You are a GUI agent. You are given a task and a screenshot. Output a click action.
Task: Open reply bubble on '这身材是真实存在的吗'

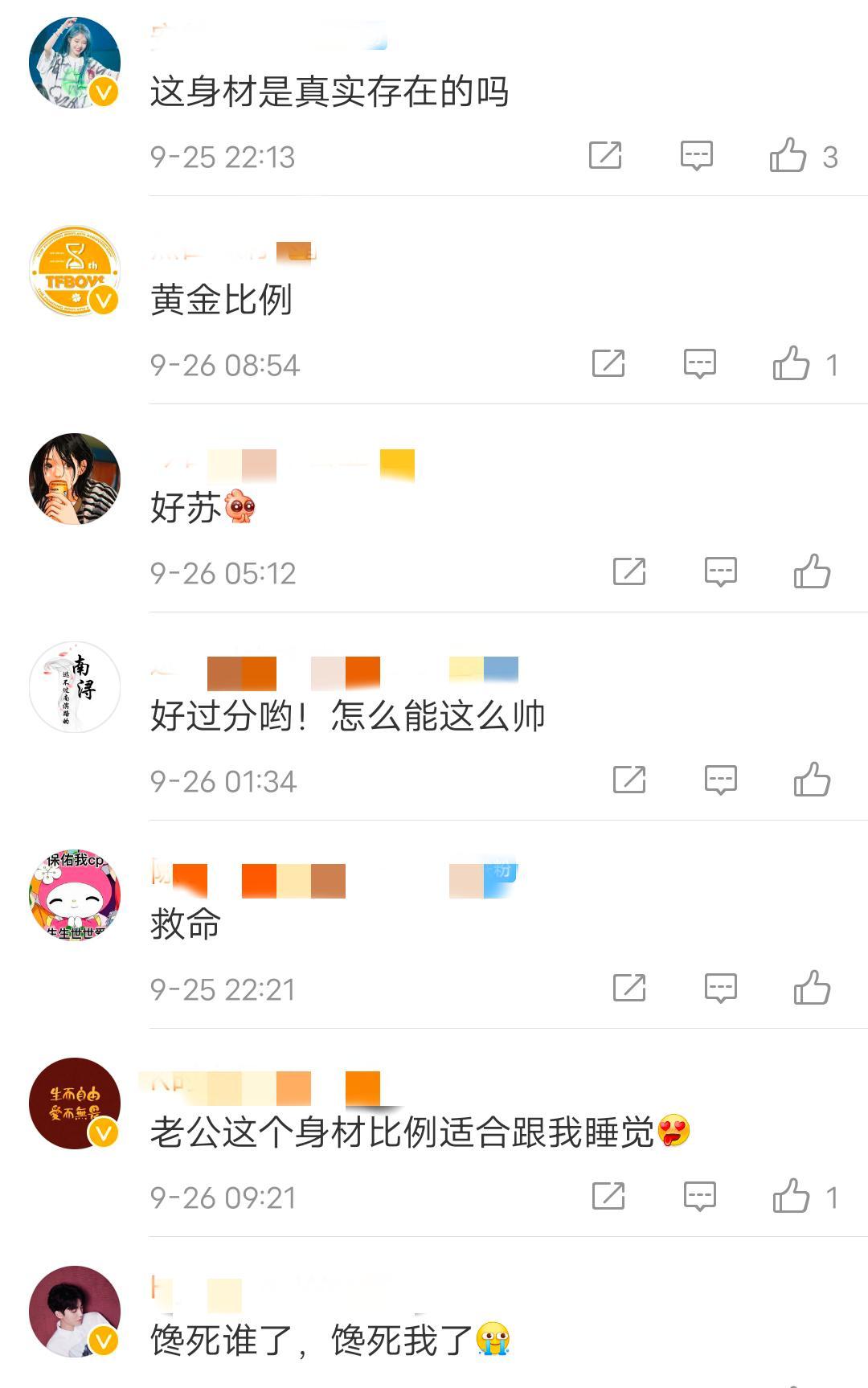click(696, 155)
